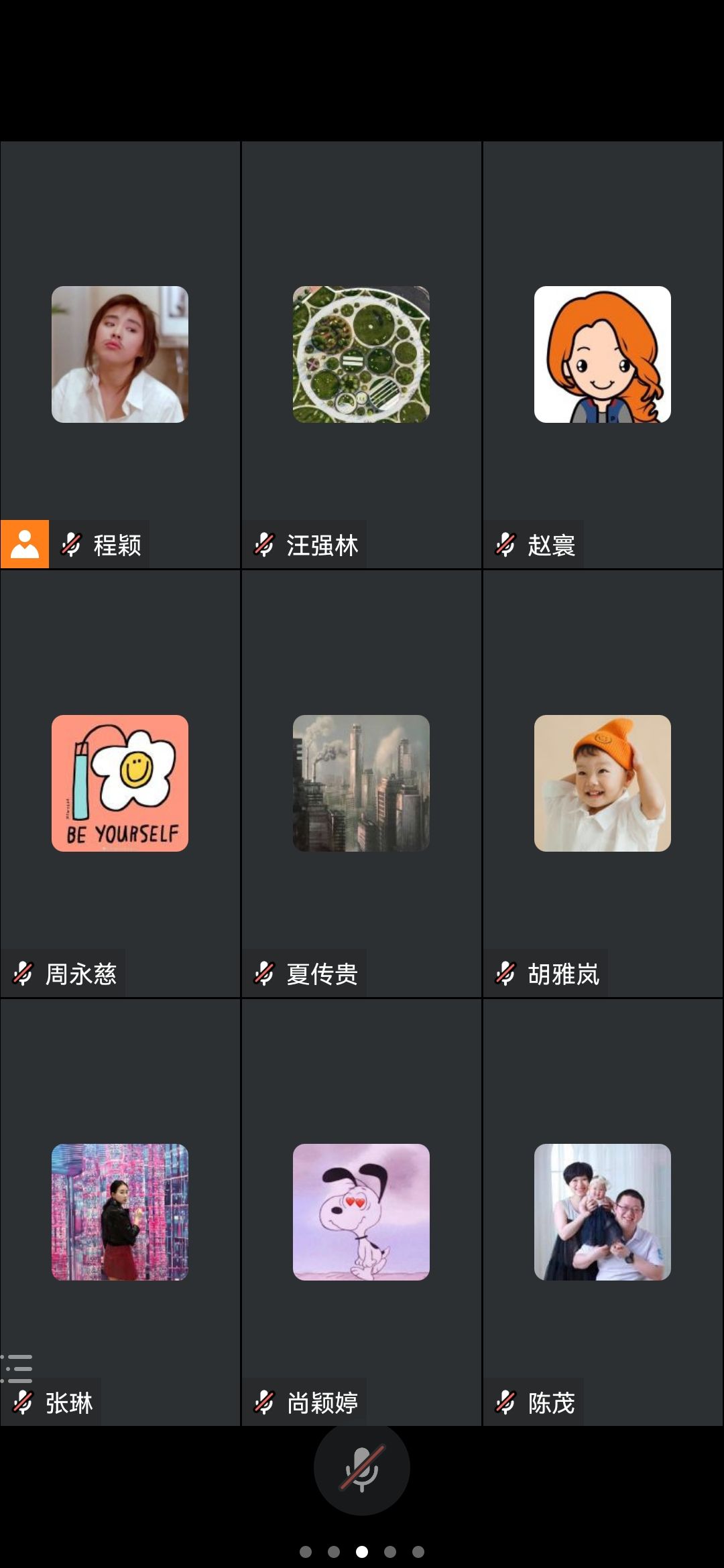Open 张琳's participant tile

tap(120, 1212)
